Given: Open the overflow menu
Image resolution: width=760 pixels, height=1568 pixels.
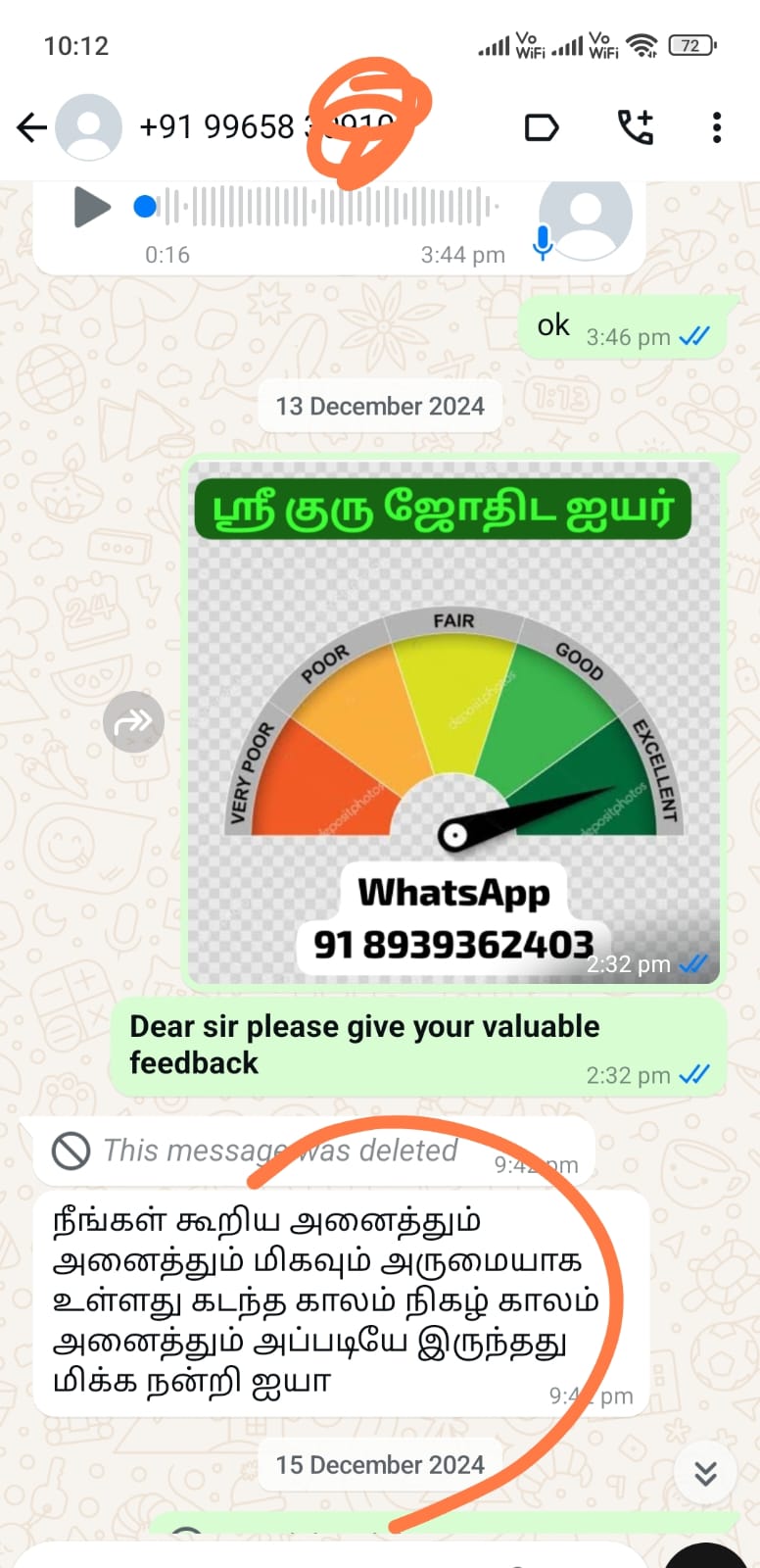Looking at the screenshot, I should (x=717, y=127).
